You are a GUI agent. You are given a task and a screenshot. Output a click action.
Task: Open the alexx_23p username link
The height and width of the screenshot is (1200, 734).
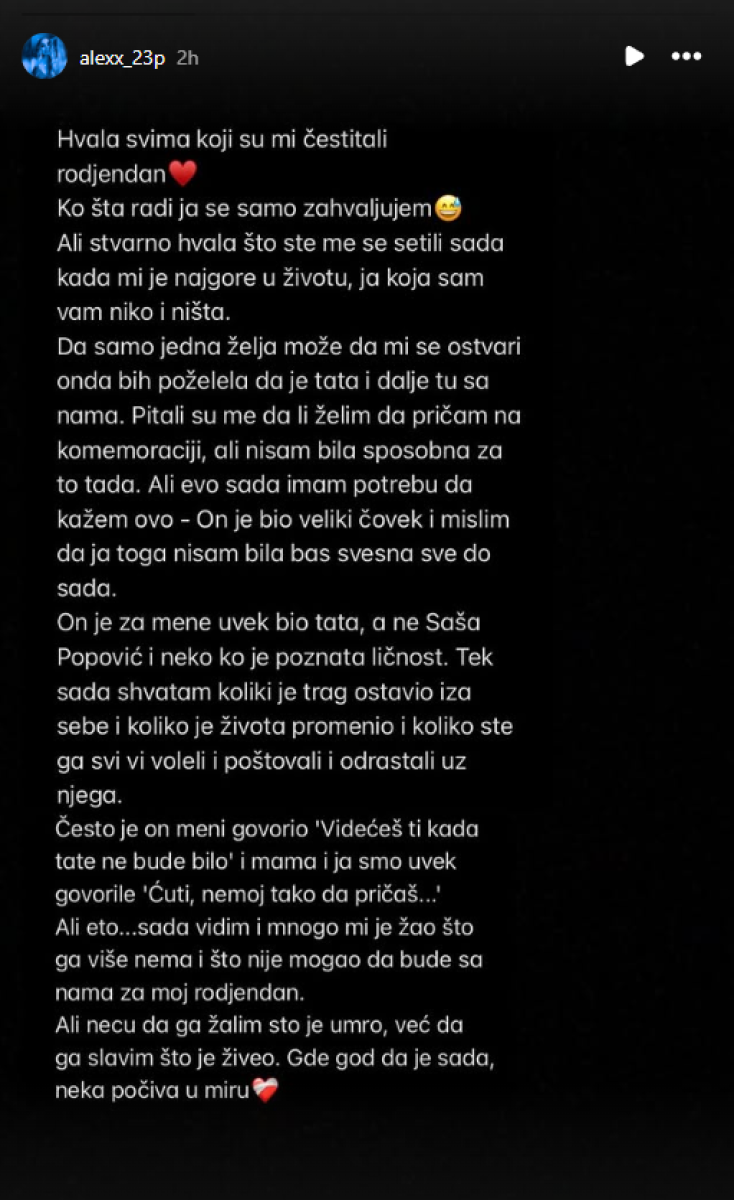[122, 58]
